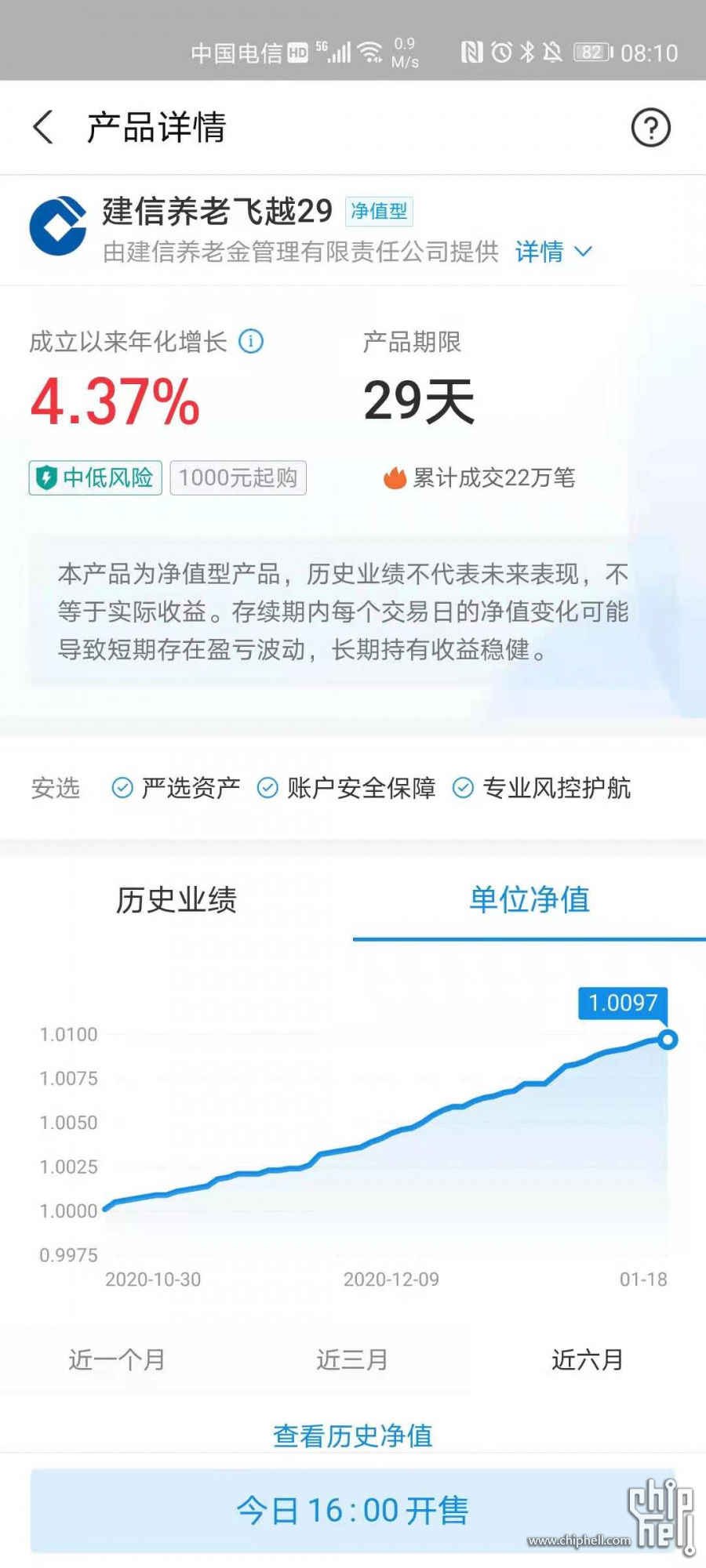This screenshot has width=706, height=1568.
Task: Expand the 详情 provider details dropdown
Action: 553,252
